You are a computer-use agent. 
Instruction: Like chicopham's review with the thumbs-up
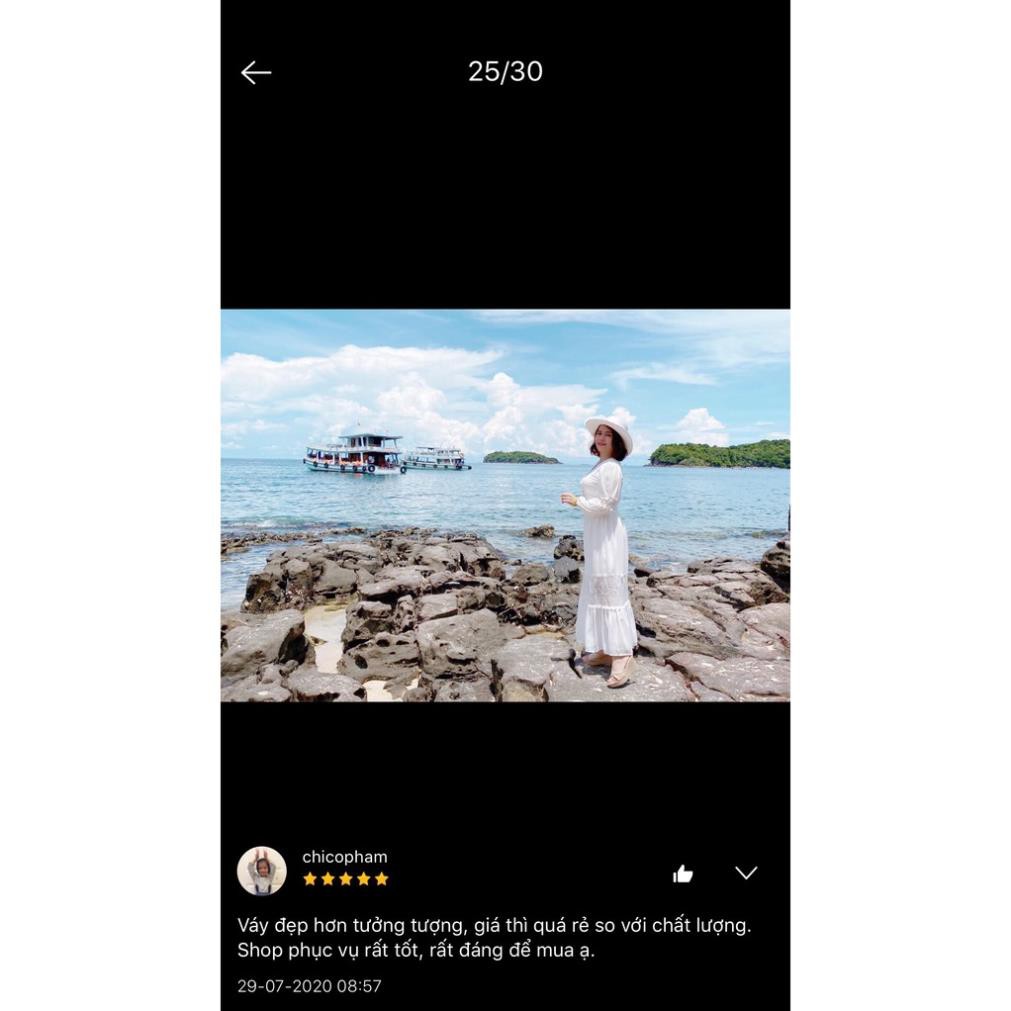(x=683, y=874)
